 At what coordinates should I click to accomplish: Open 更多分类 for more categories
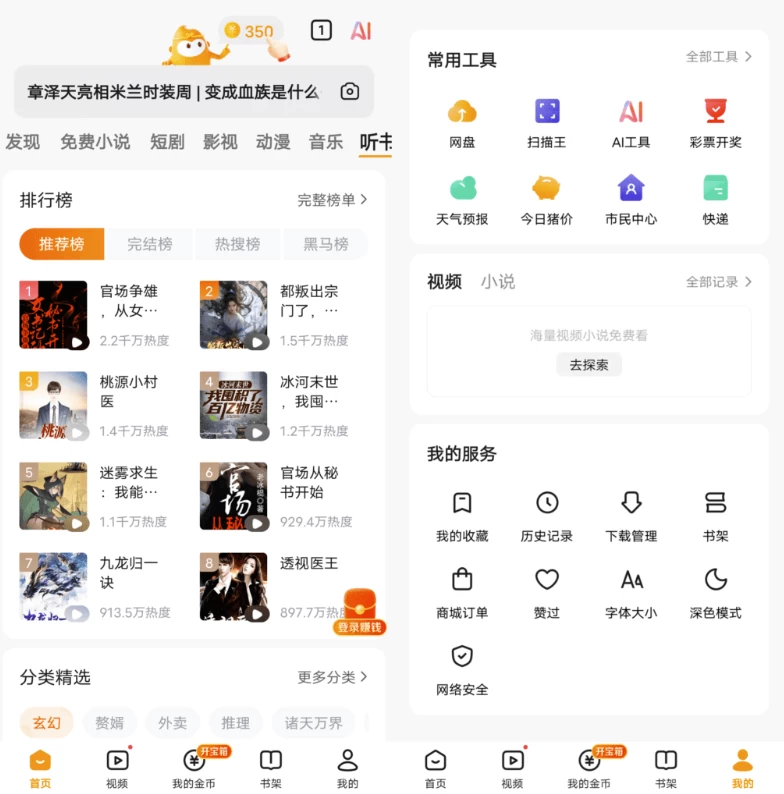pos(332,677)
